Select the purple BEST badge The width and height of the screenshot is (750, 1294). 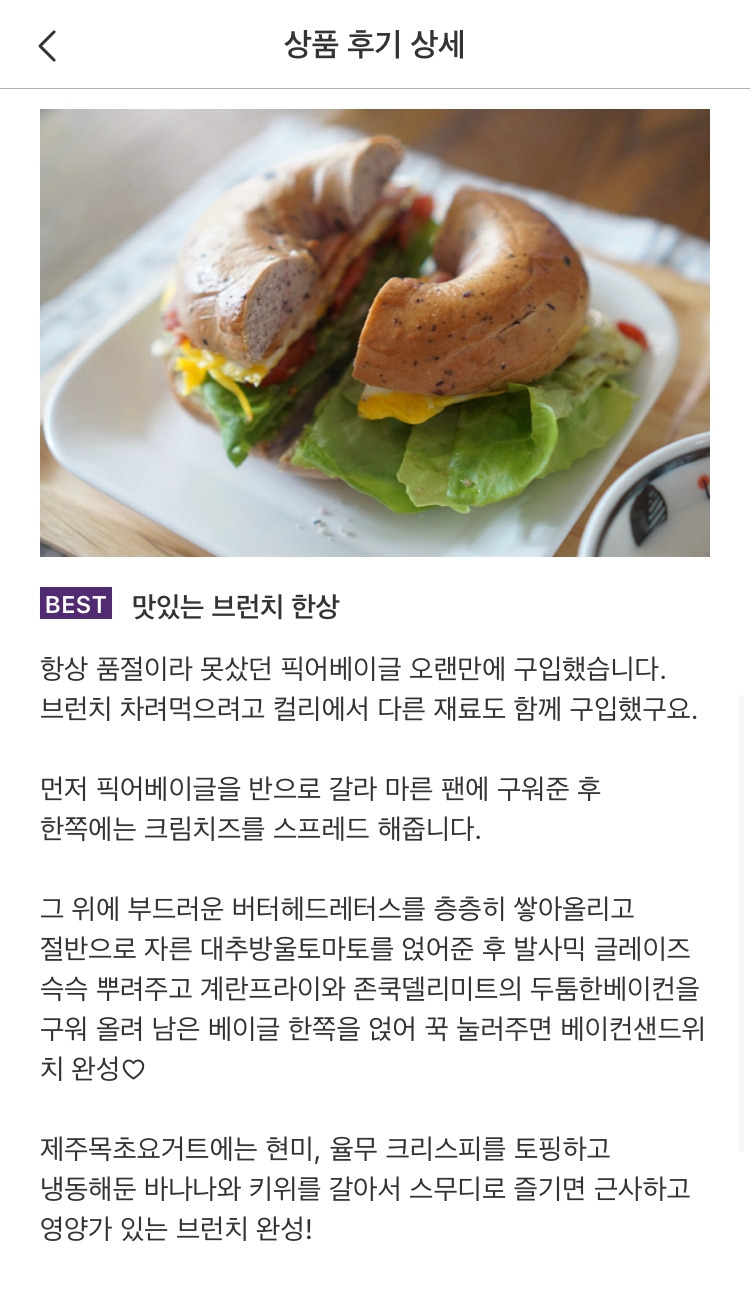click(75, 603)
